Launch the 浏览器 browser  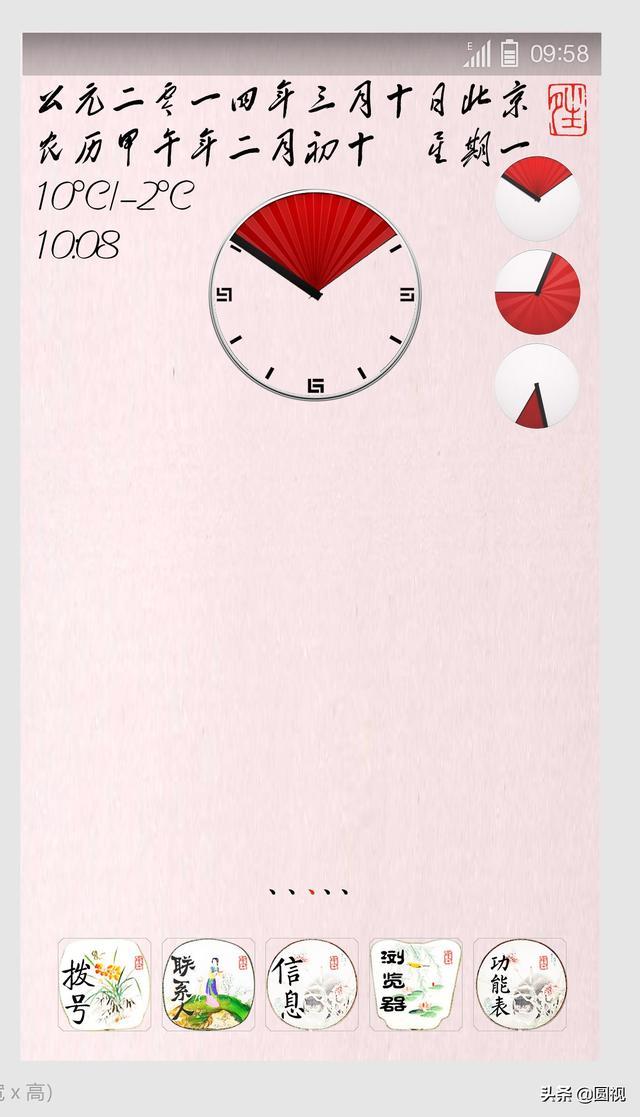coord(416,984)
